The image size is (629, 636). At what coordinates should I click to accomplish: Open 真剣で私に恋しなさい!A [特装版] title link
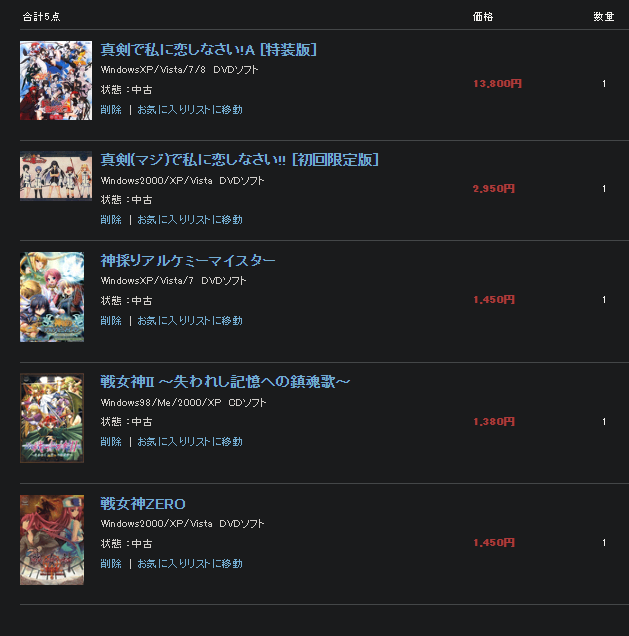click(208, 49)
